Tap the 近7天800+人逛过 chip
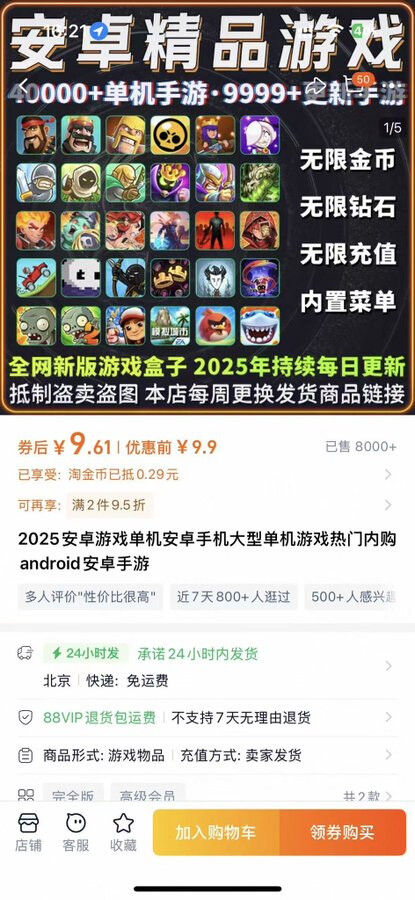 (x=234, y=597)
